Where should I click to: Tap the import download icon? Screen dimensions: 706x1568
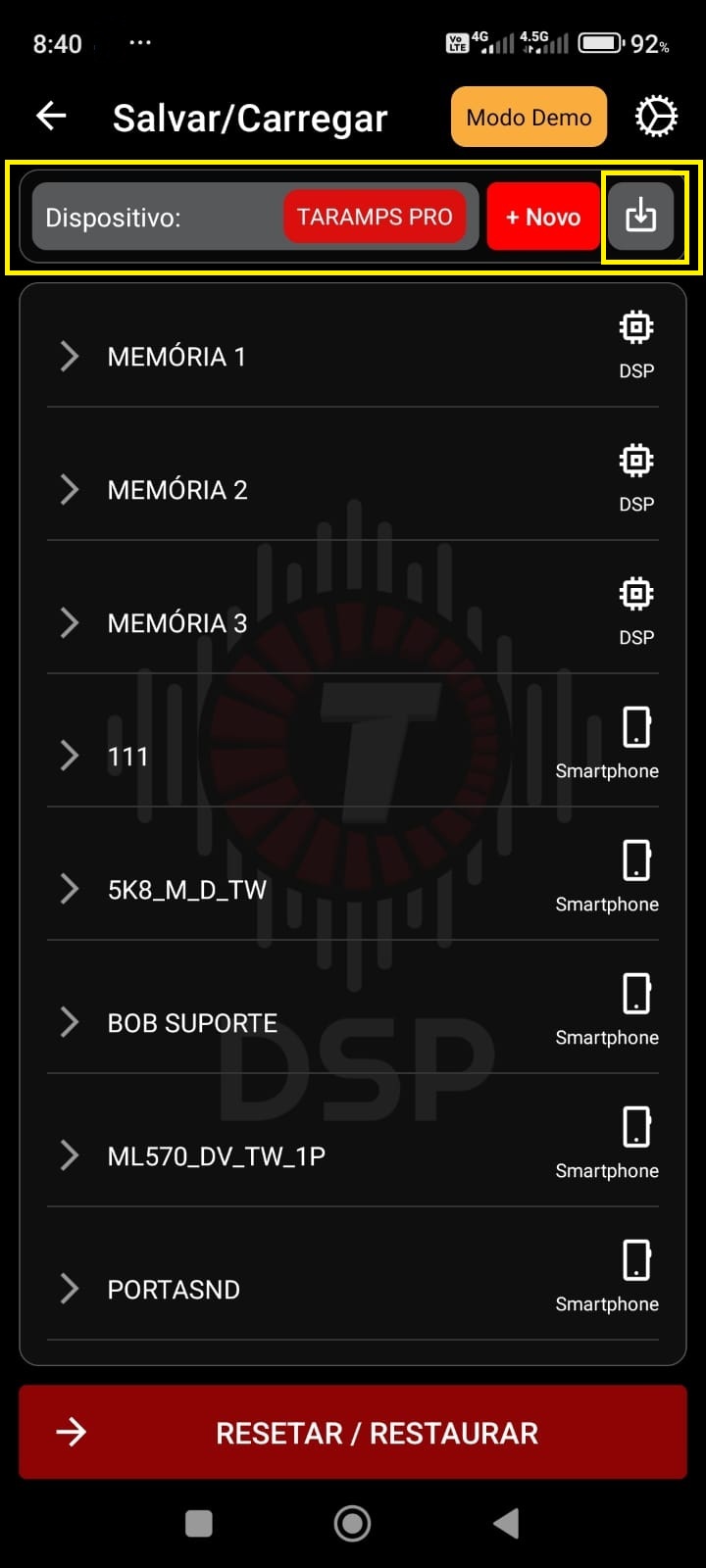tap(640, 216)
